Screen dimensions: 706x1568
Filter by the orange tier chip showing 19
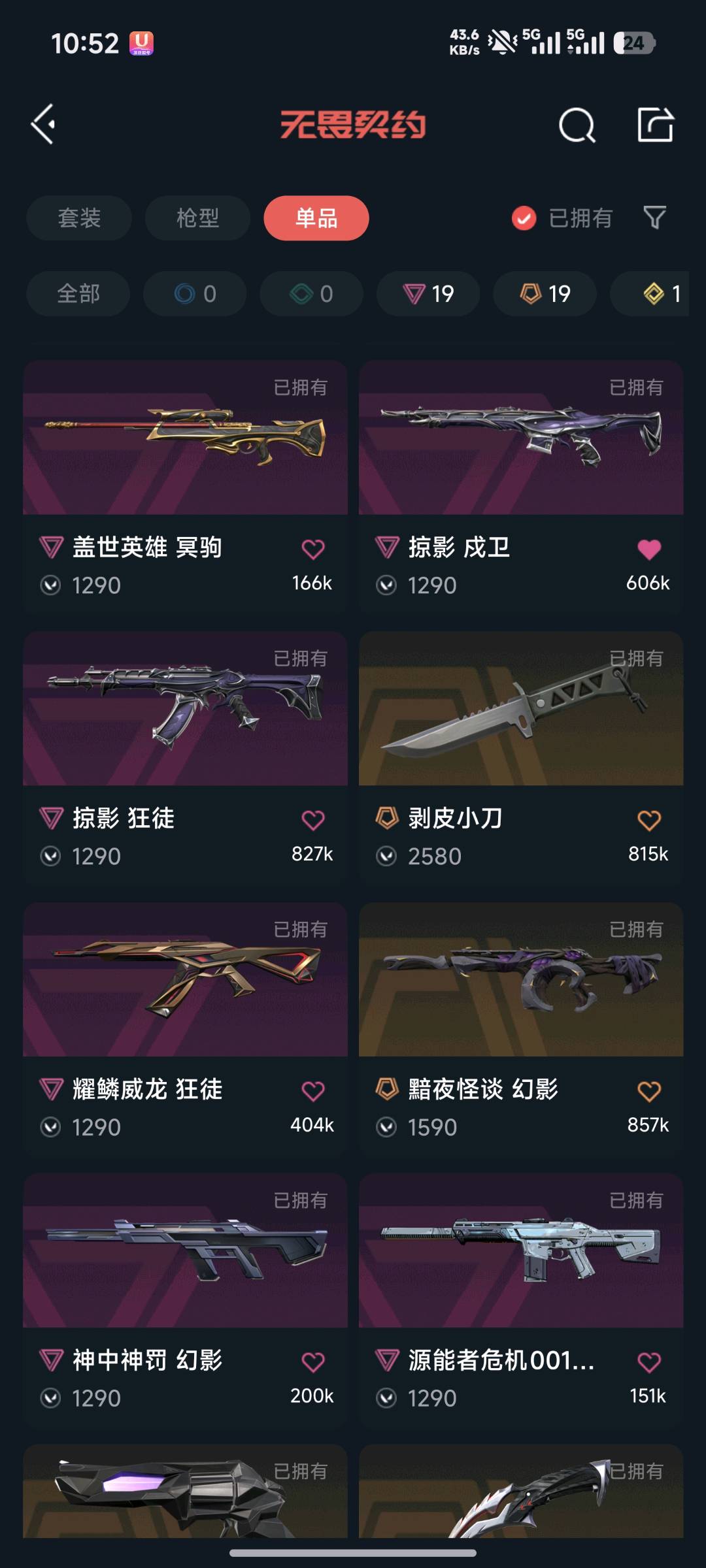click(545, 294)
